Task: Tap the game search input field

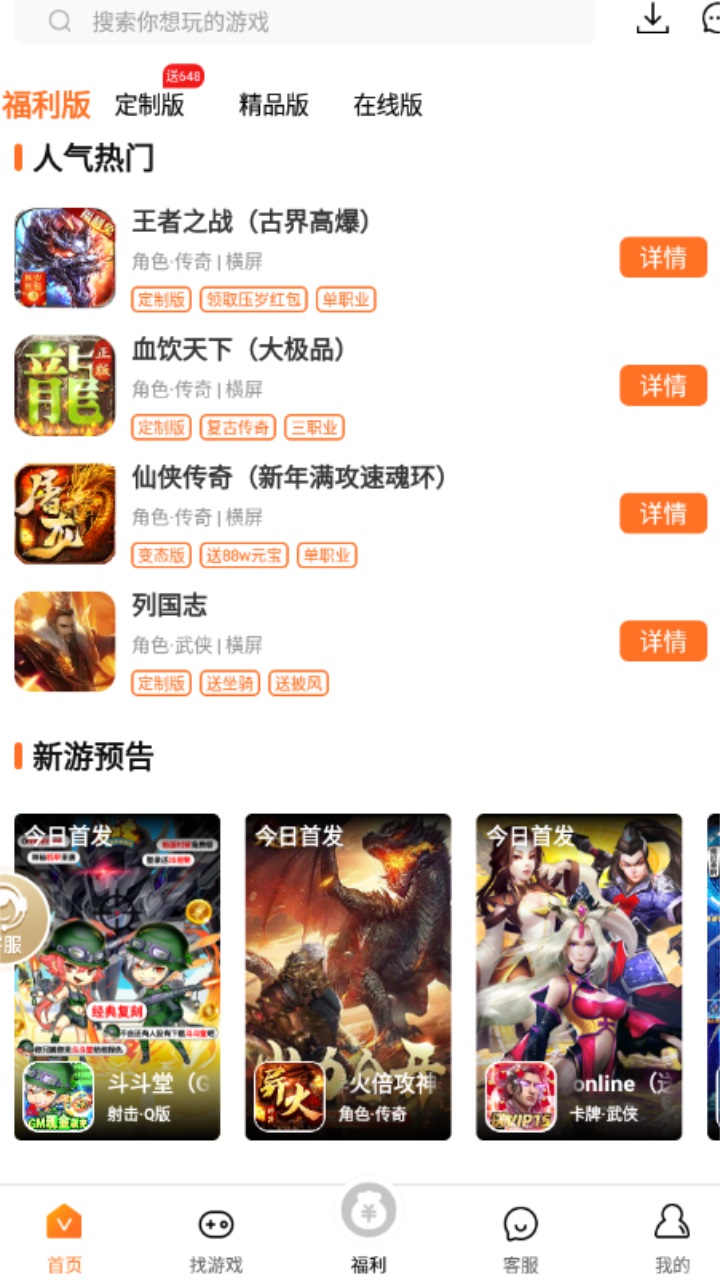Action: click(300, 21)
